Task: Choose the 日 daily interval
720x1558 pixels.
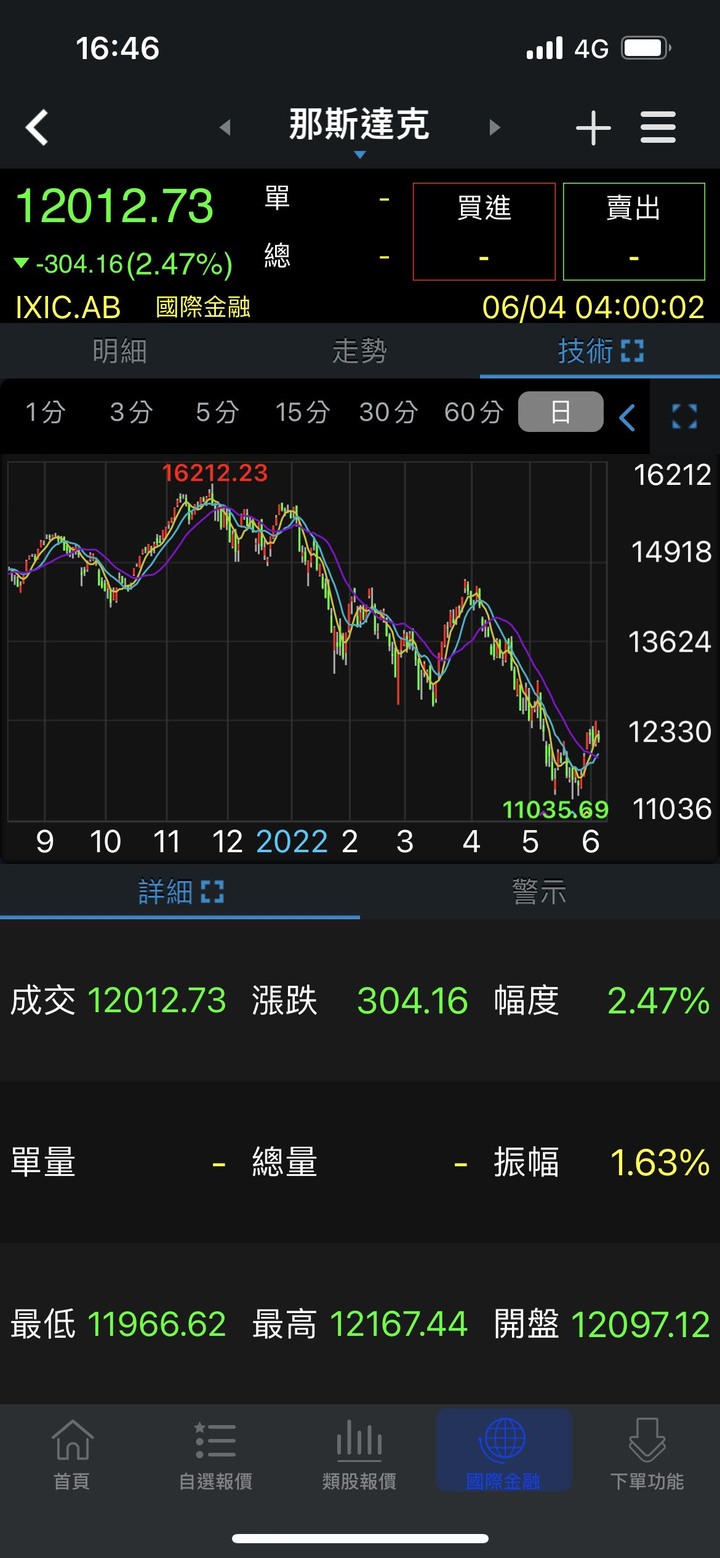Action: (x=560, y=412)
